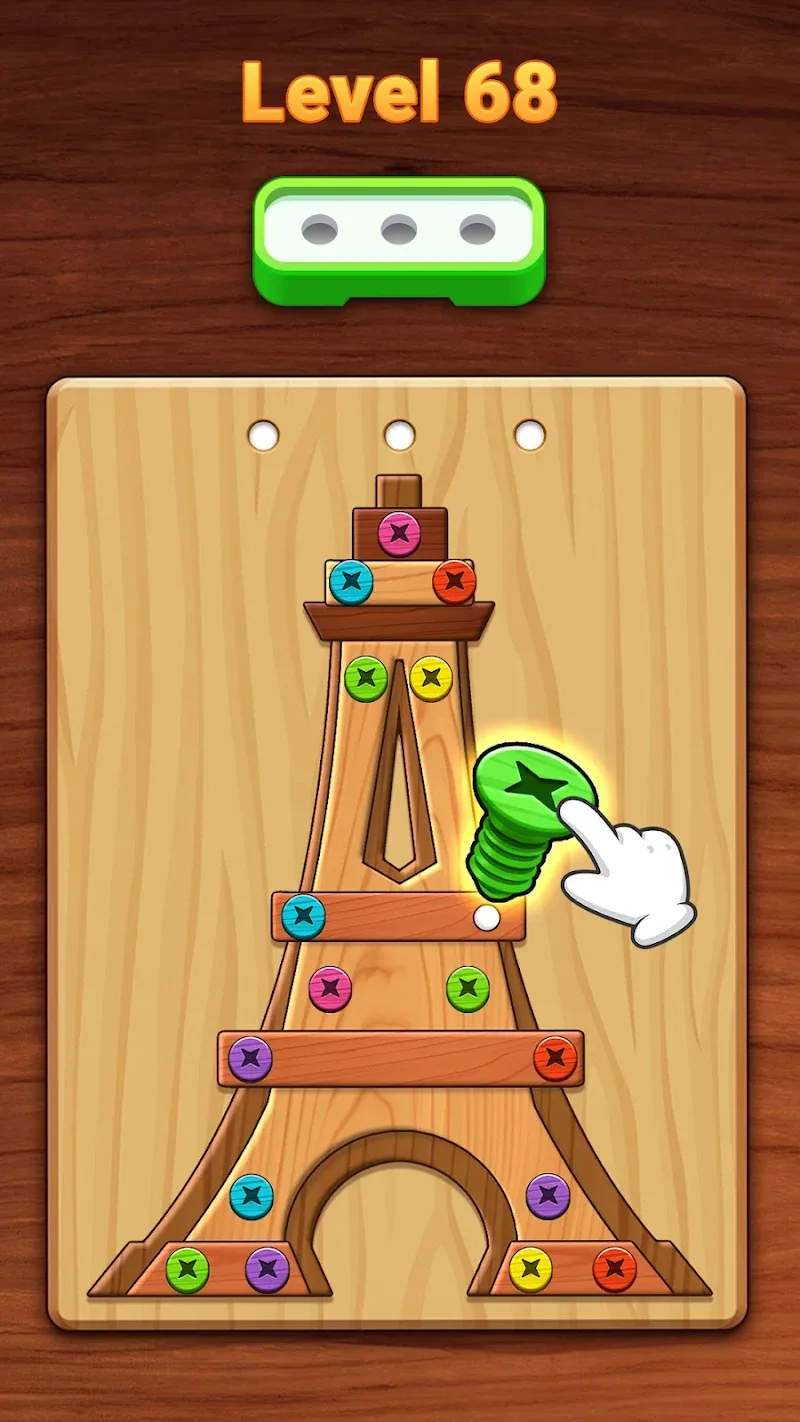
Task: Remove the yellow screw on the right foot plank
Action: [531, 1270]
